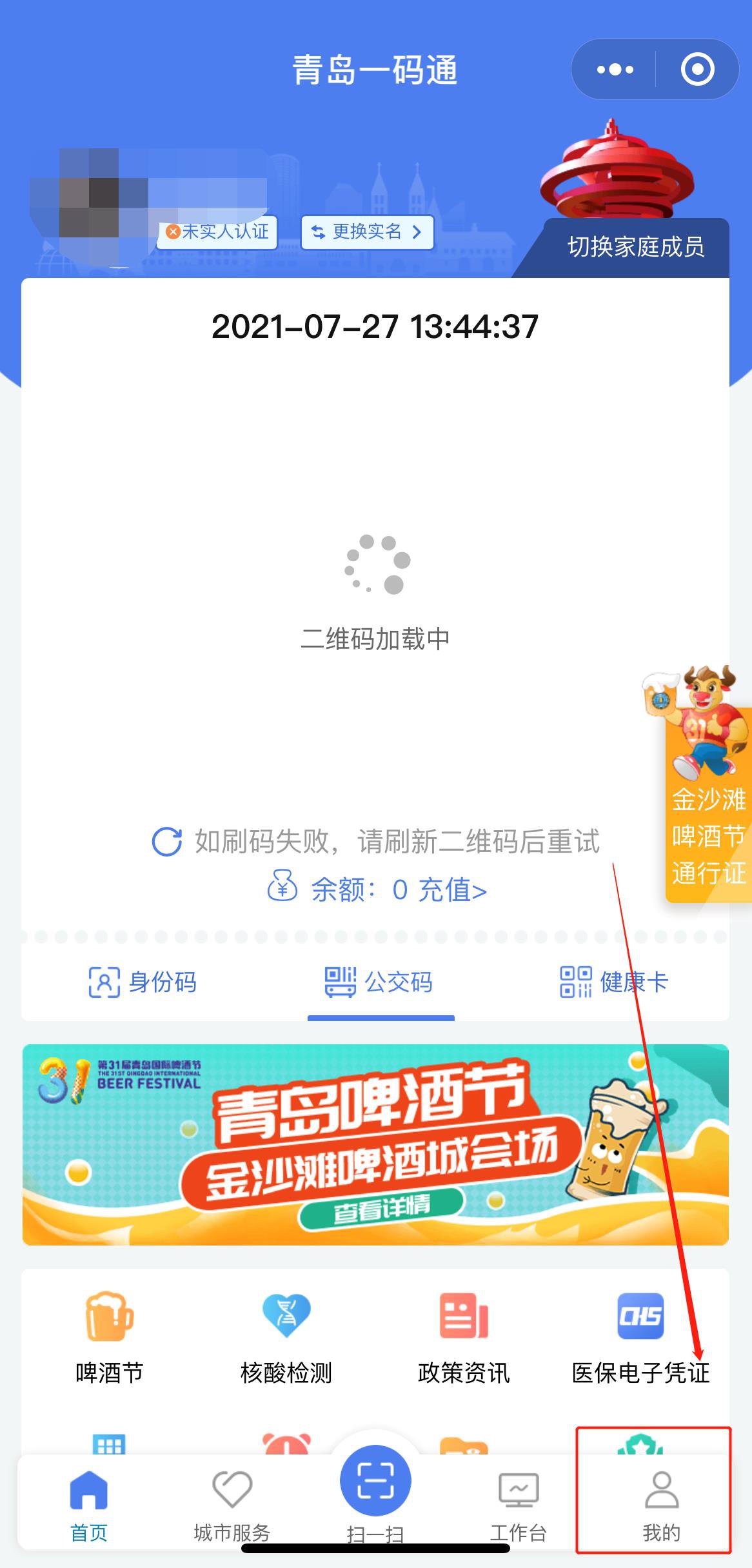Switch to the 身份码 tab
Image resolution: width=752 pixels, height=1568 pixels.
pos(143,982)
